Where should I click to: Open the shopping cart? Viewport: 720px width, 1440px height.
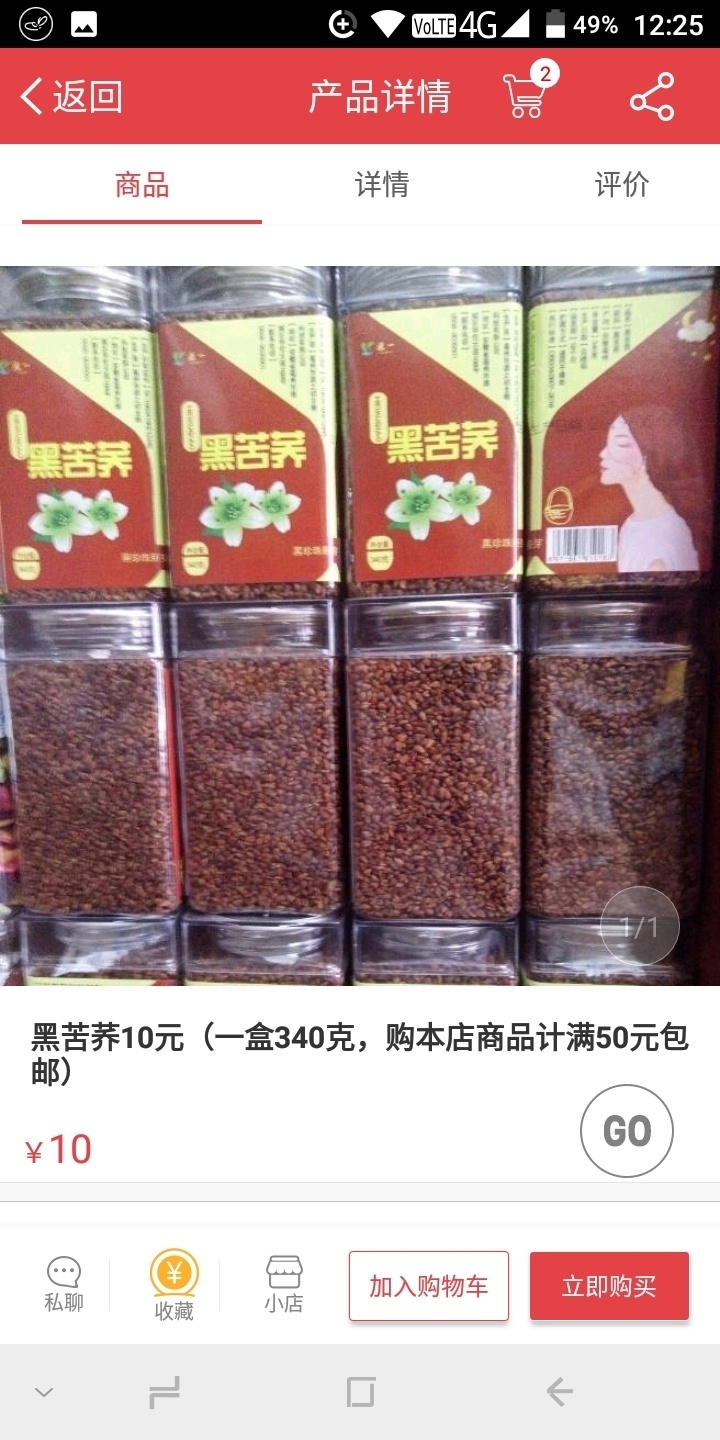(527, 96)
